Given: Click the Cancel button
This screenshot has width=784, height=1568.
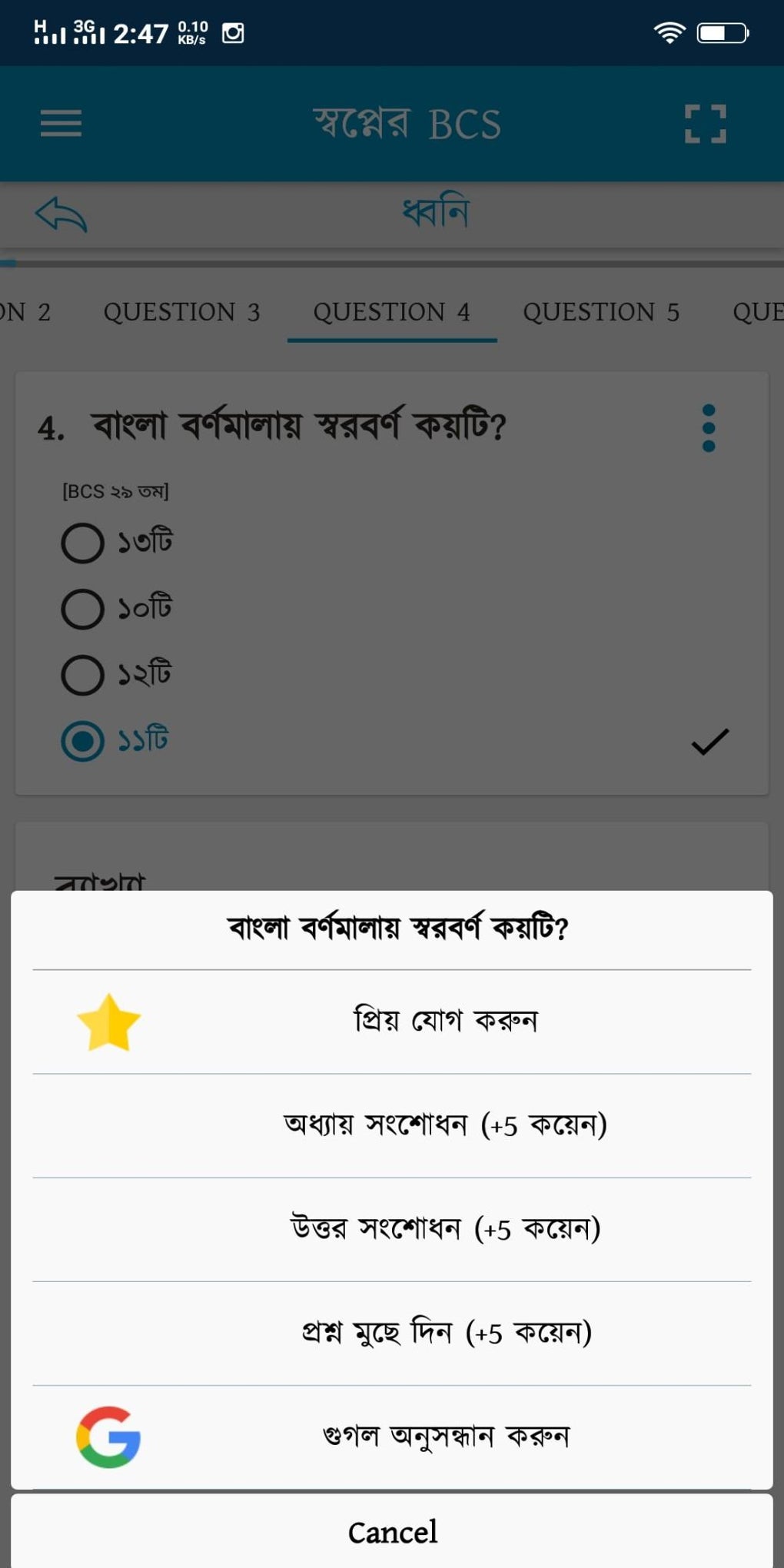Looking at the screenshot, I should pos(392,1532).
